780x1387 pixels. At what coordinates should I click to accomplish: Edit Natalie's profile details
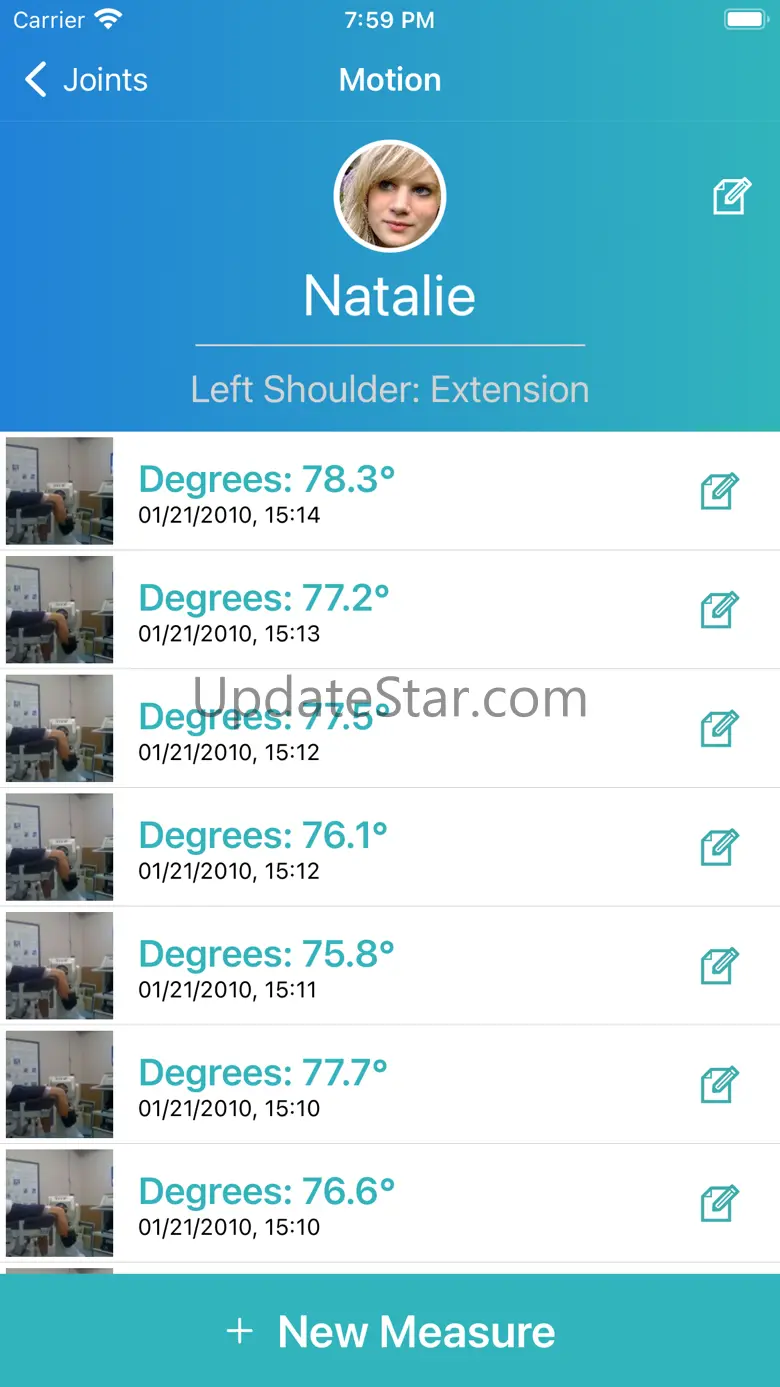[x=731, y=196]
